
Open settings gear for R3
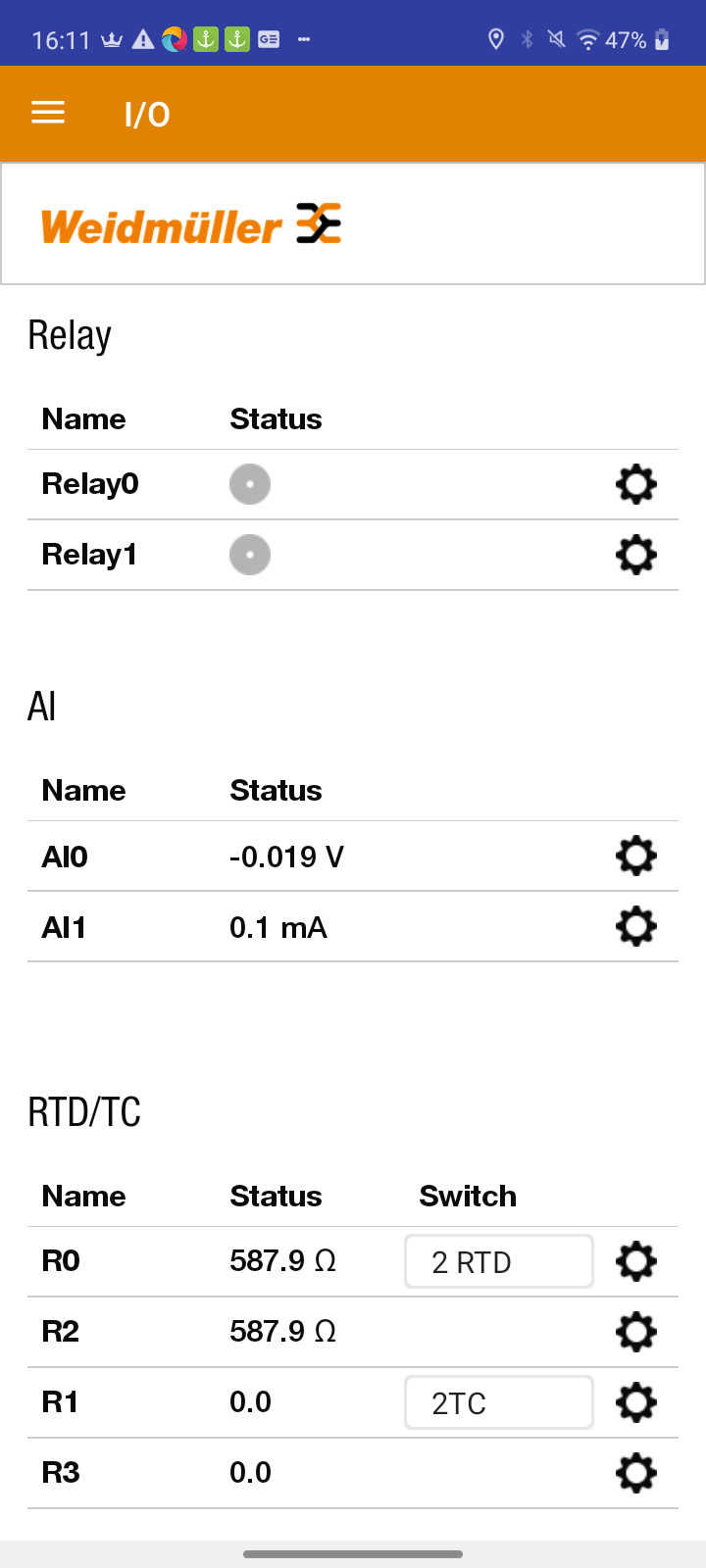click(635, 1473)
